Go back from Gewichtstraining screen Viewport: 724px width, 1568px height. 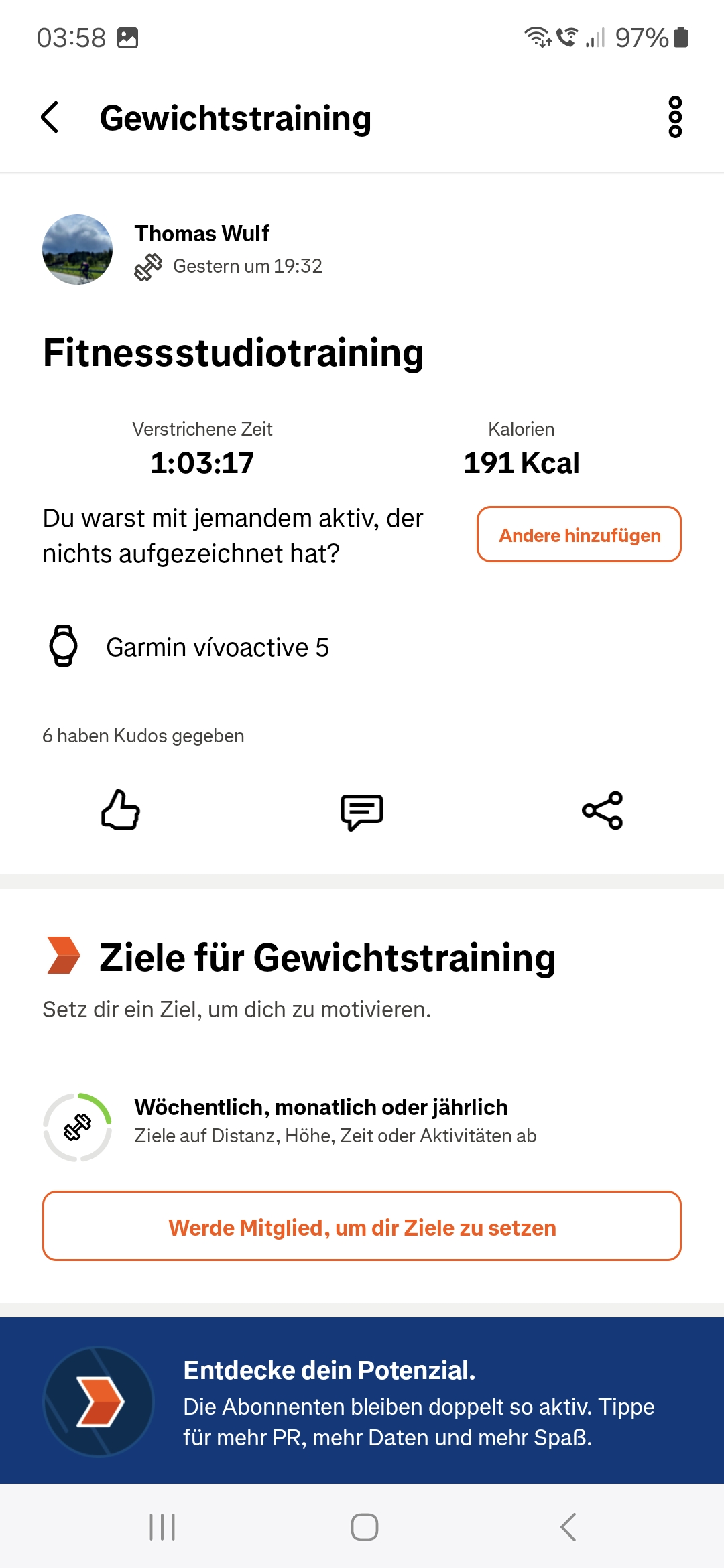[x=50, y=118]
